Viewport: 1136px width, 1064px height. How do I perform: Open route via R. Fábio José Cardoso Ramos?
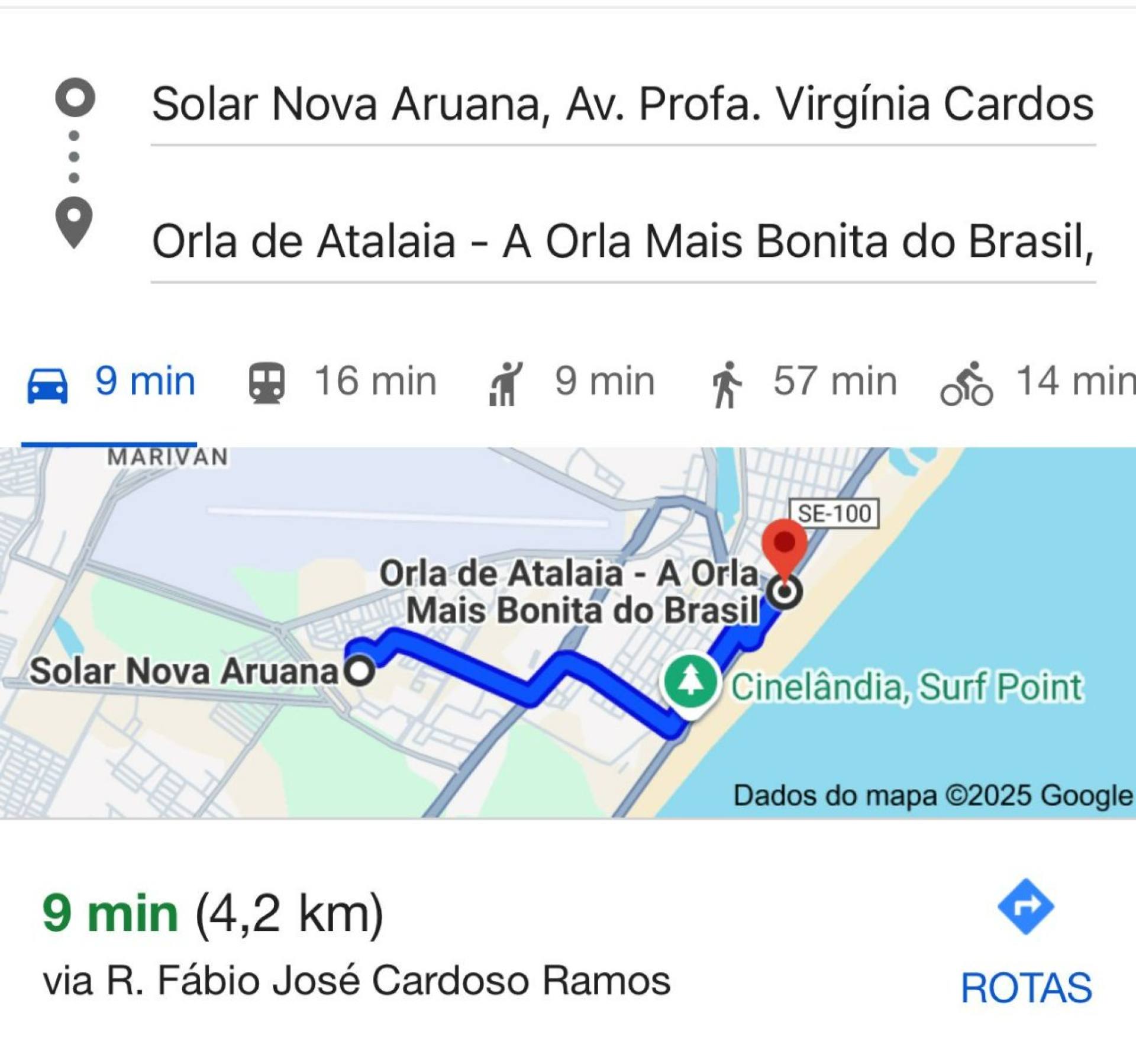pos(356,981)
